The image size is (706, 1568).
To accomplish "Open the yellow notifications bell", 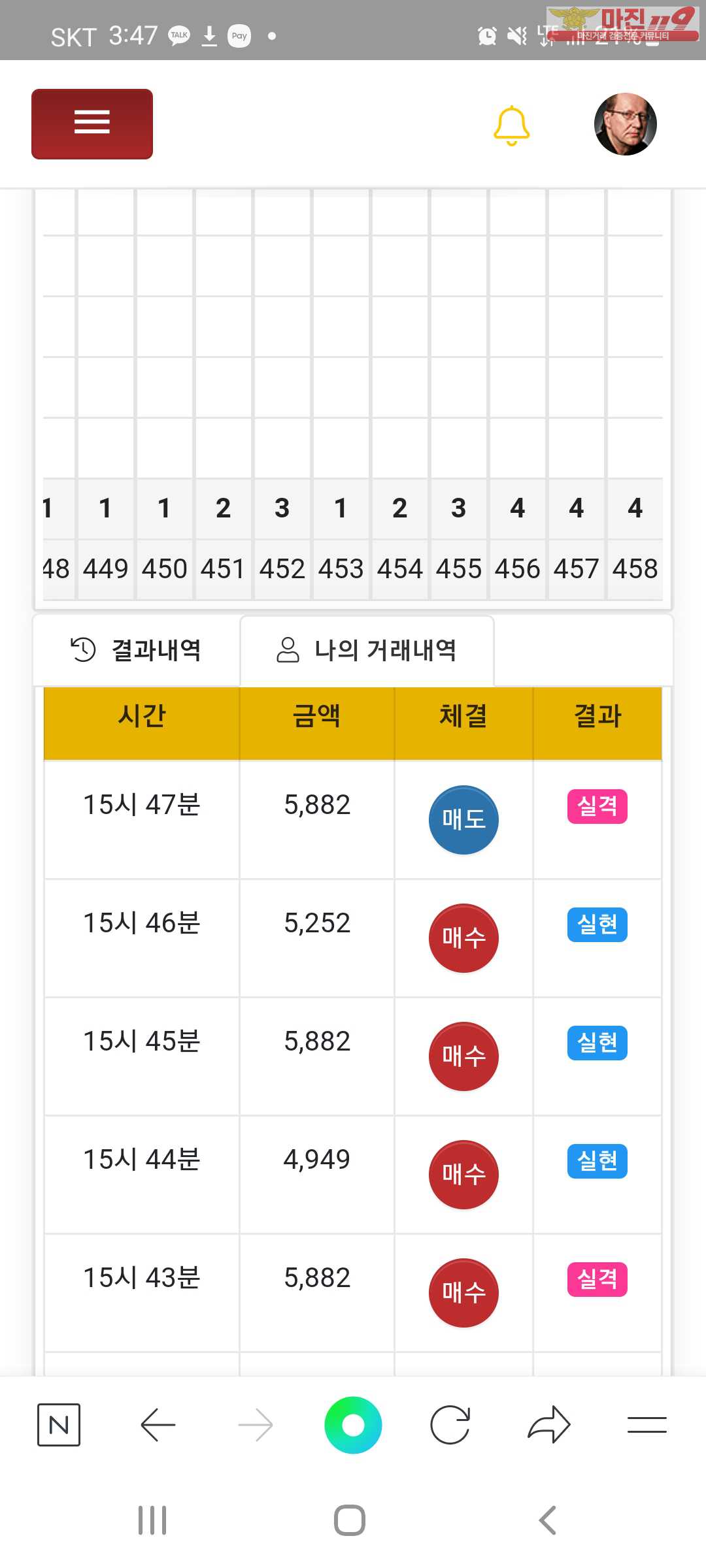I will point(511,125).
